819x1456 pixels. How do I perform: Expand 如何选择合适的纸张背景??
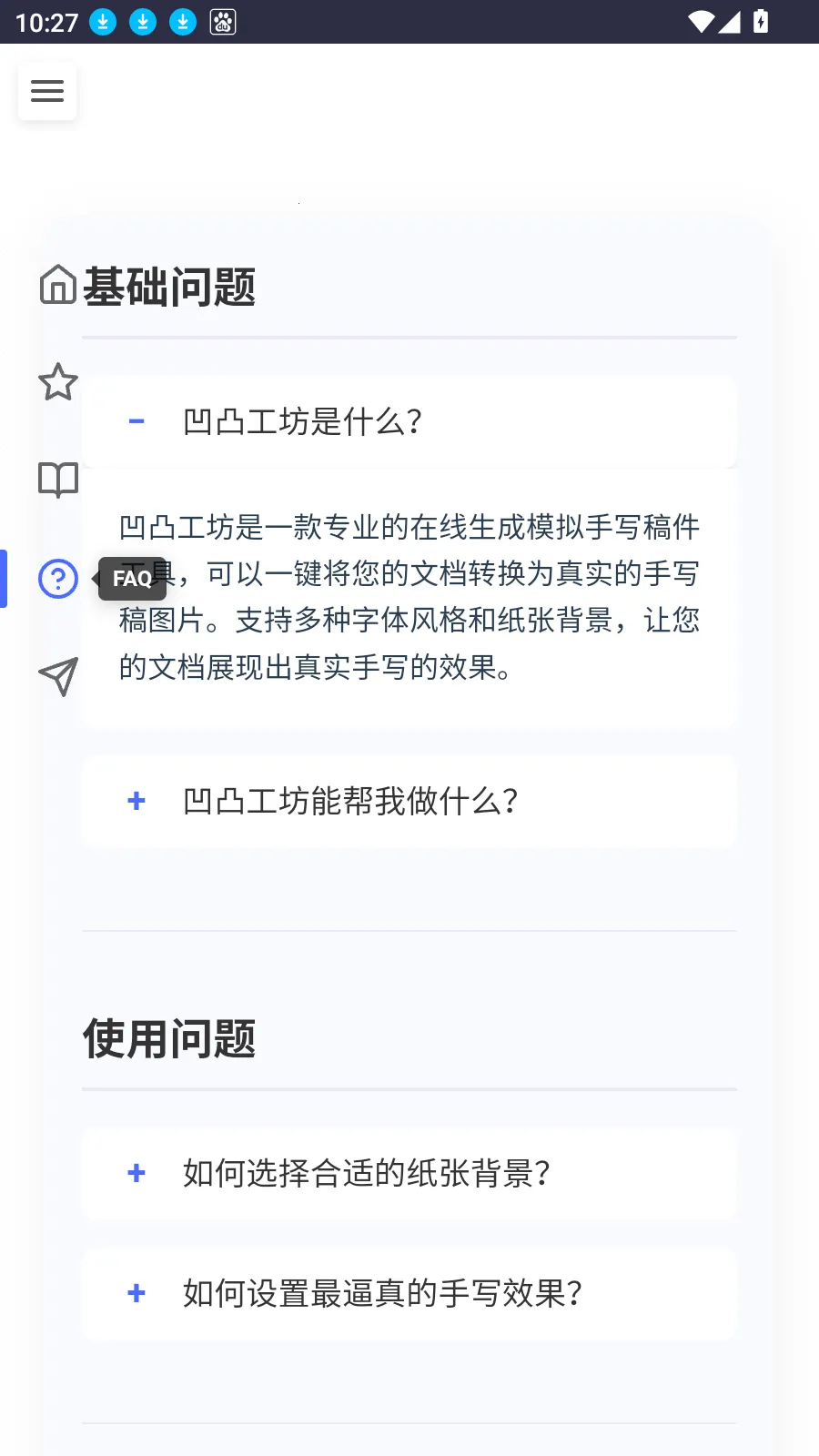[x=409, y=1174]
